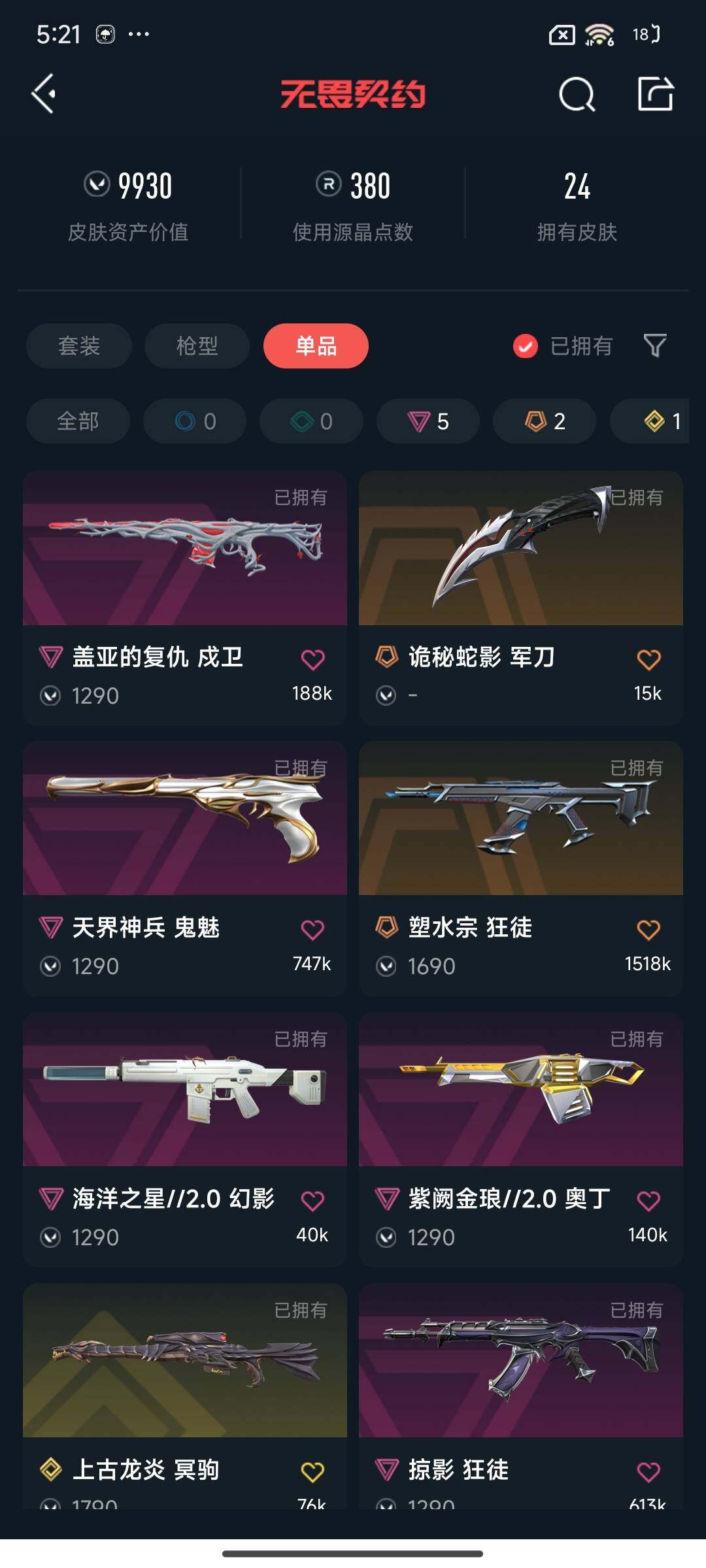Open the filter funnel icon

pos(655,346)
